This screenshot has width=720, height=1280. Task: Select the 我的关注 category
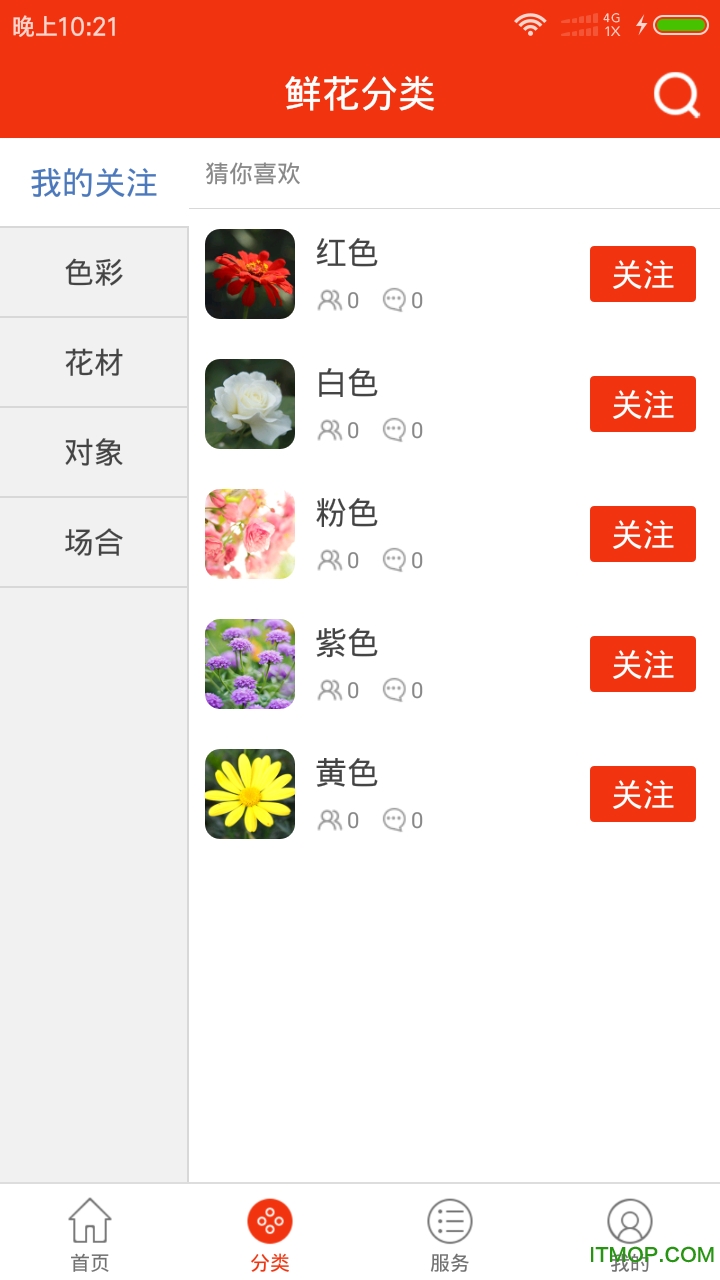[x=94, y=183]
